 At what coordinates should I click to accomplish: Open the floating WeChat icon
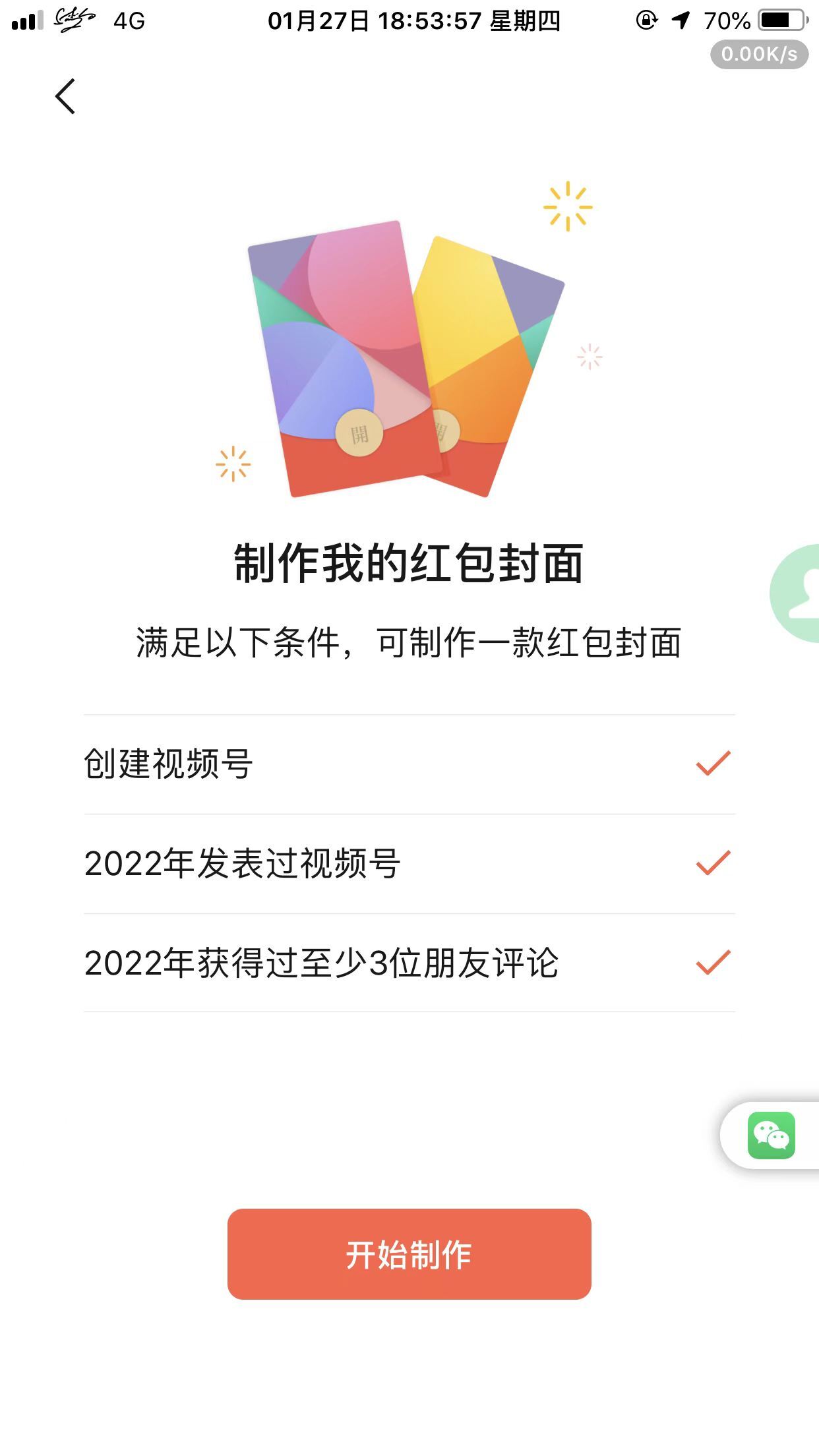click(771, 1135)
